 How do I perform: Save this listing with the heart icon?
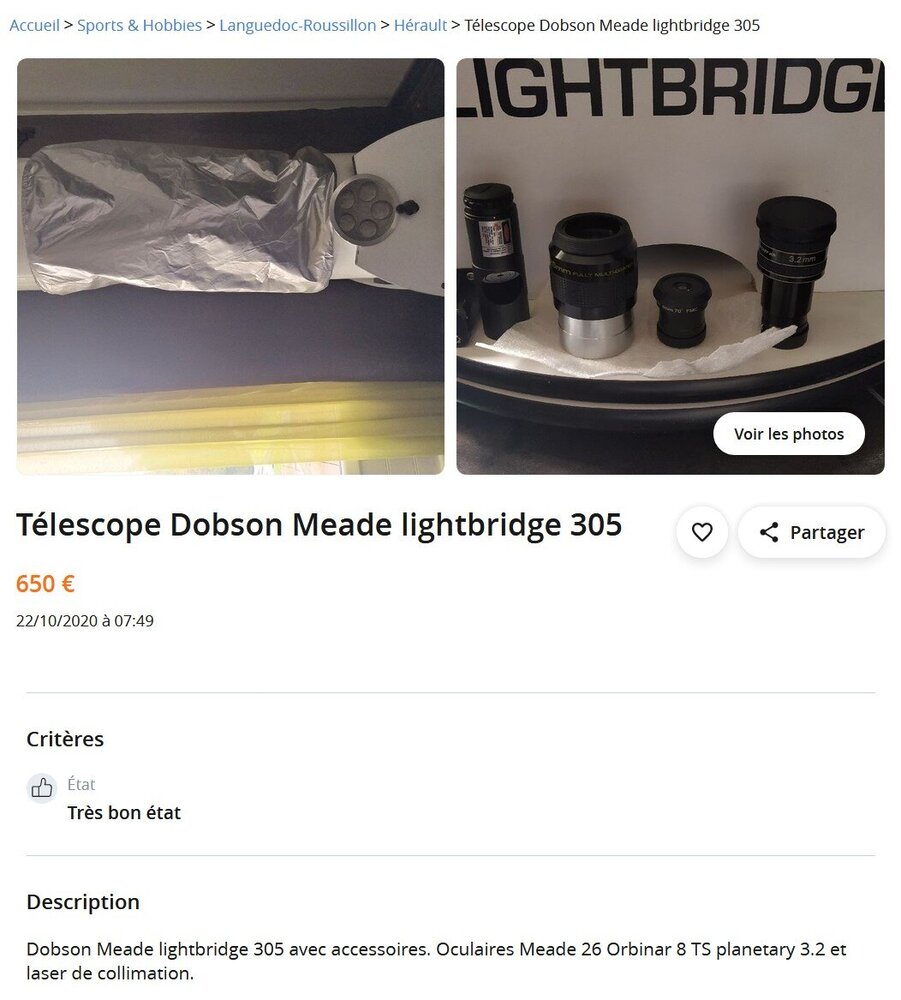(x=702, y=532)
